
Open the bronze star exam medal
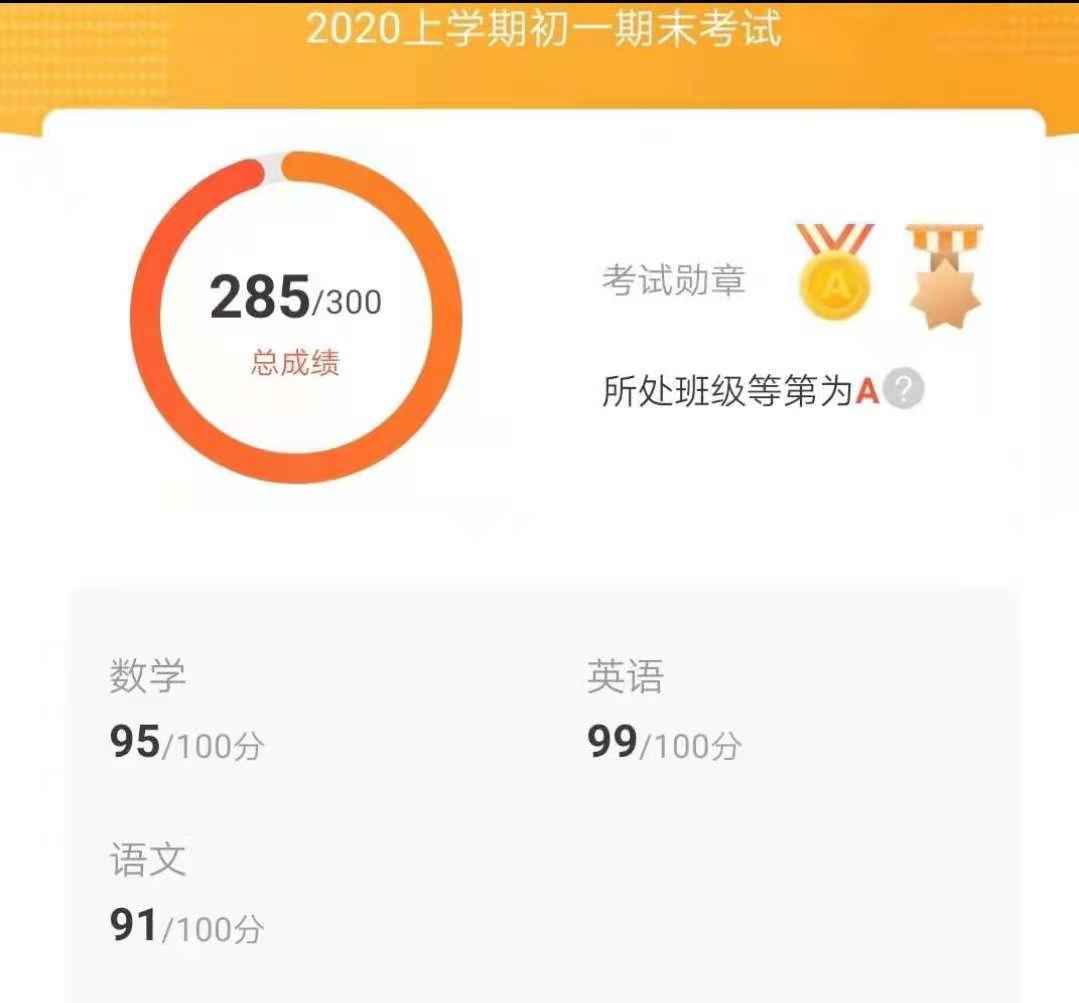(x=944, y=278)
